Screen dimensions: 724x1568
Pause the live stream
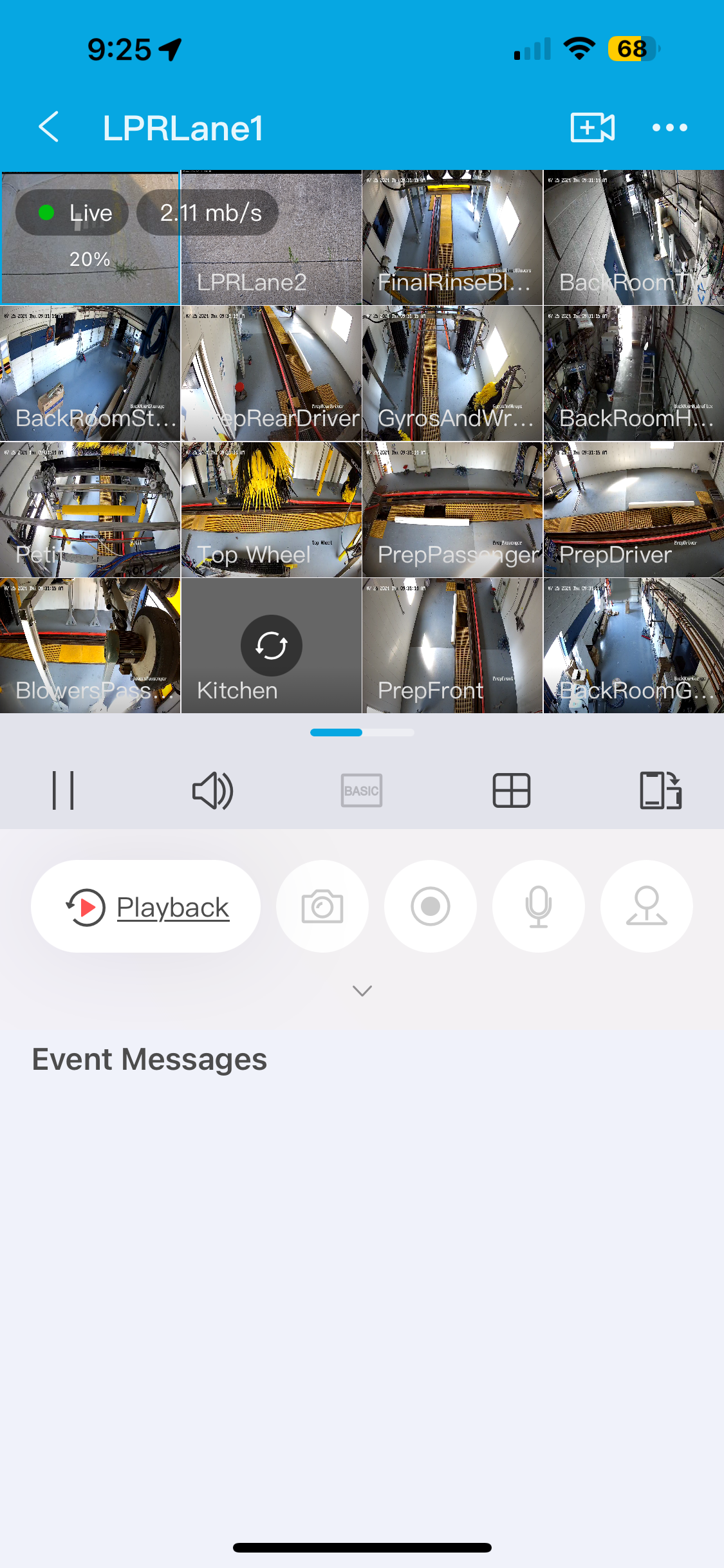pyautogui.click(x=63, y=790)
